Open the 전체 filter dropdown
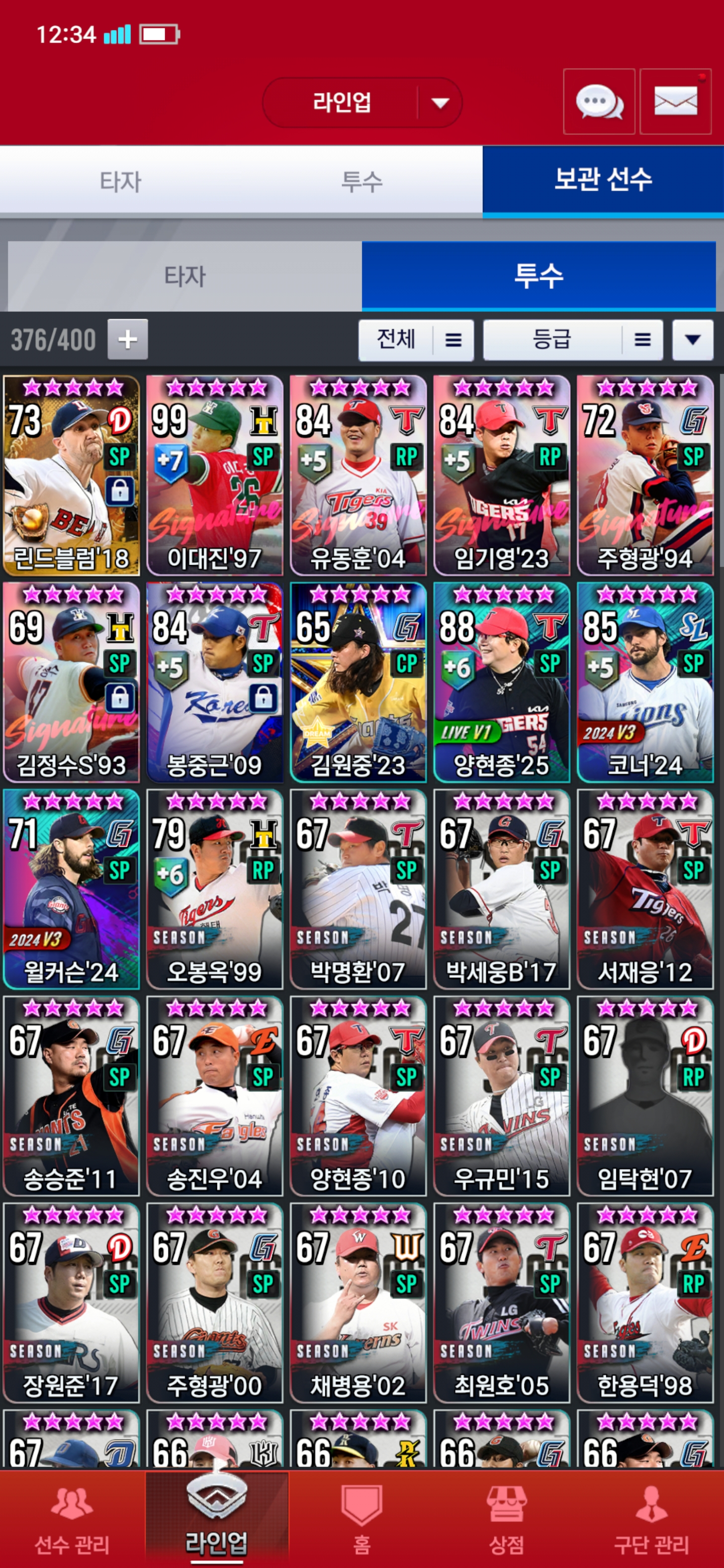724x1568 pixels. tap(416, 340)
